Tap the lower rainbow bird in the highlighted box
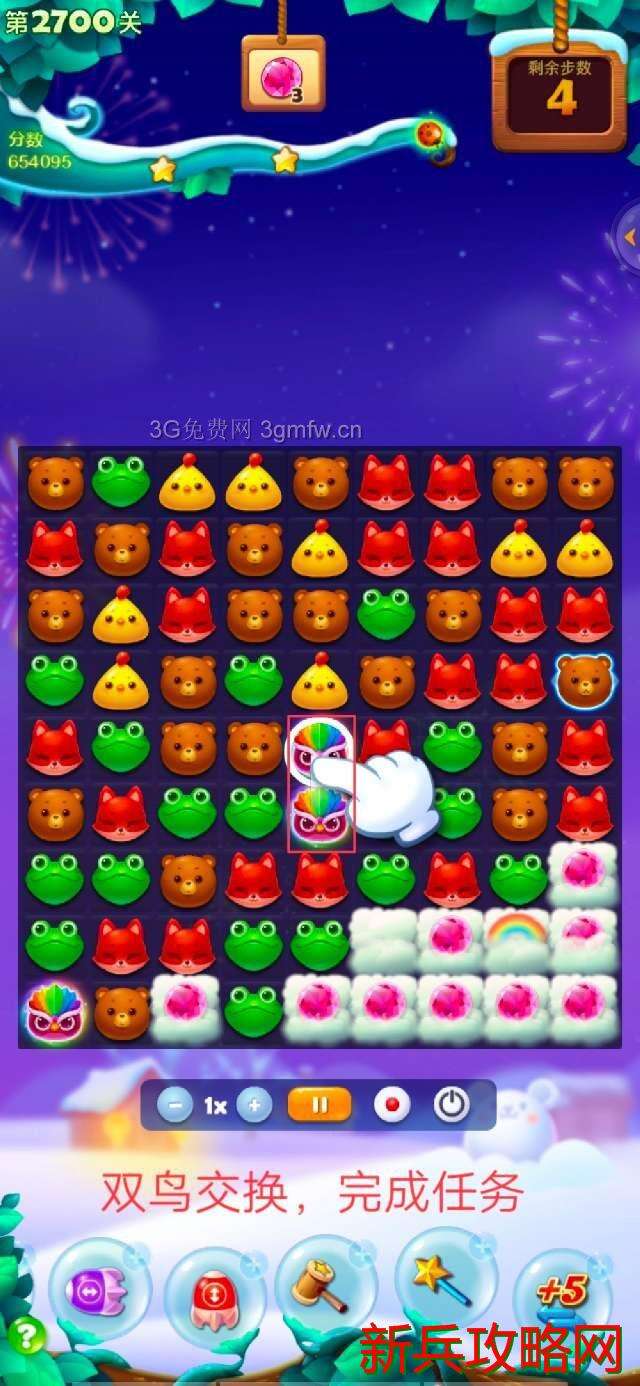 click(x=320, y=813)
